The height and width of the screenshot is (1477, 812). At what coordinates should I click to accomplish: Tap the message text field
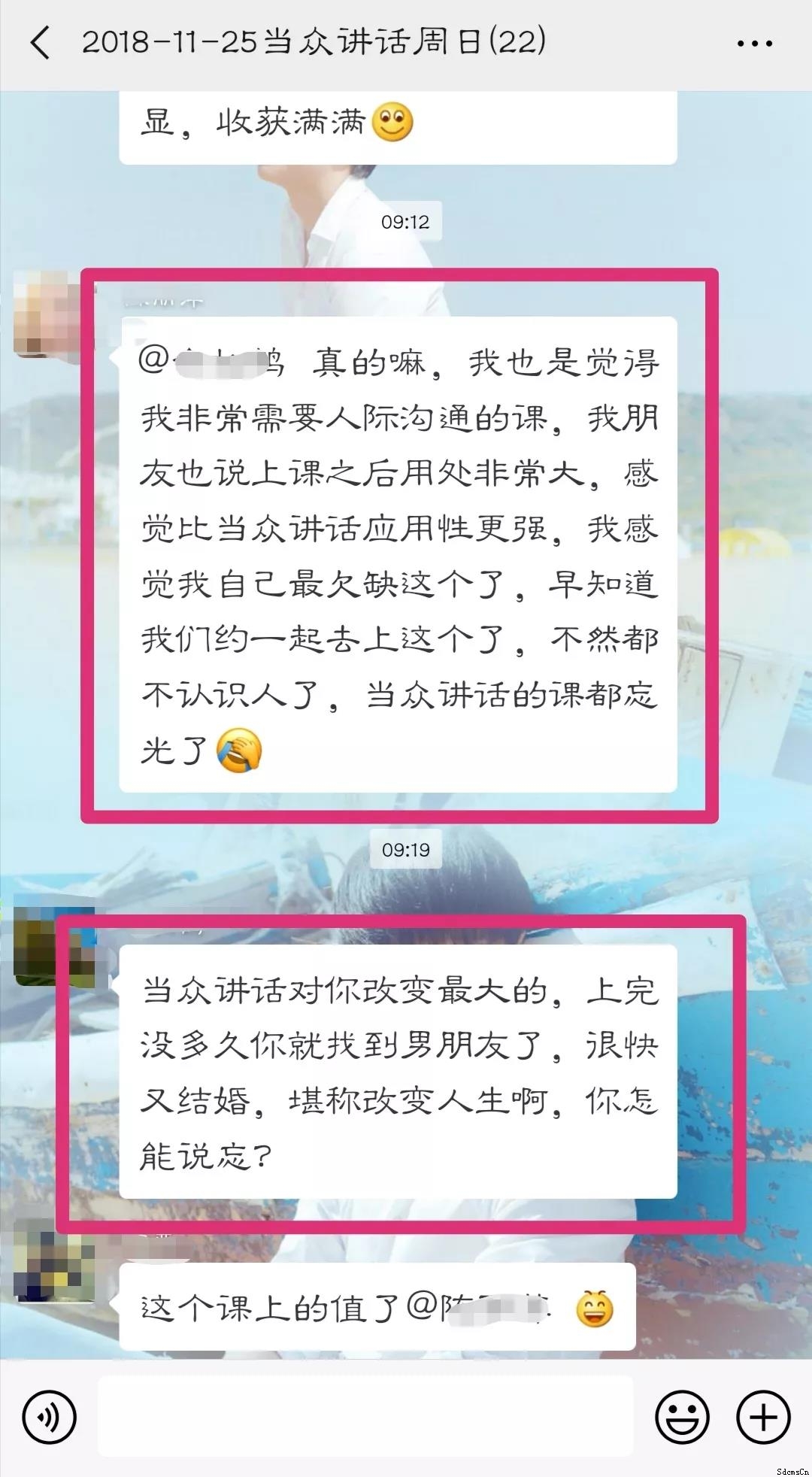(x=365, y=1416)
